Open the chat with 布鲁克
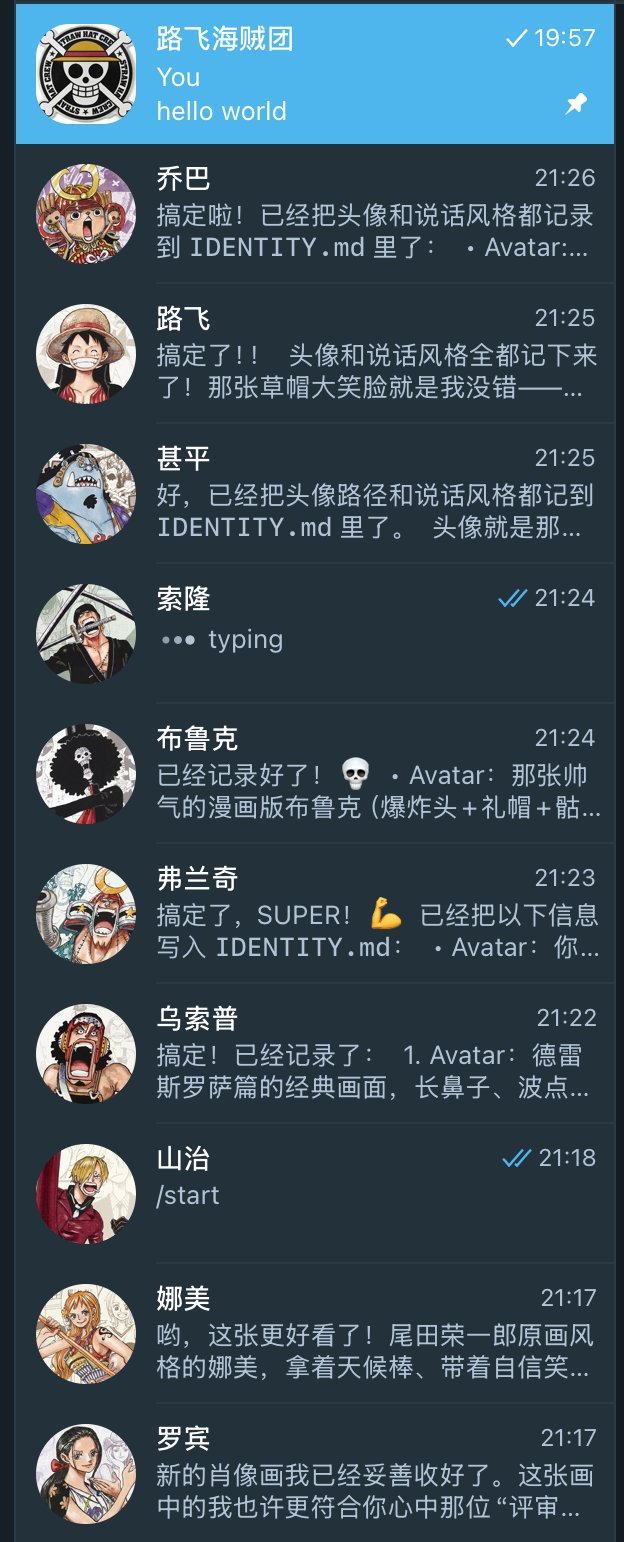The image size is (624, 1542). [314, 773]
